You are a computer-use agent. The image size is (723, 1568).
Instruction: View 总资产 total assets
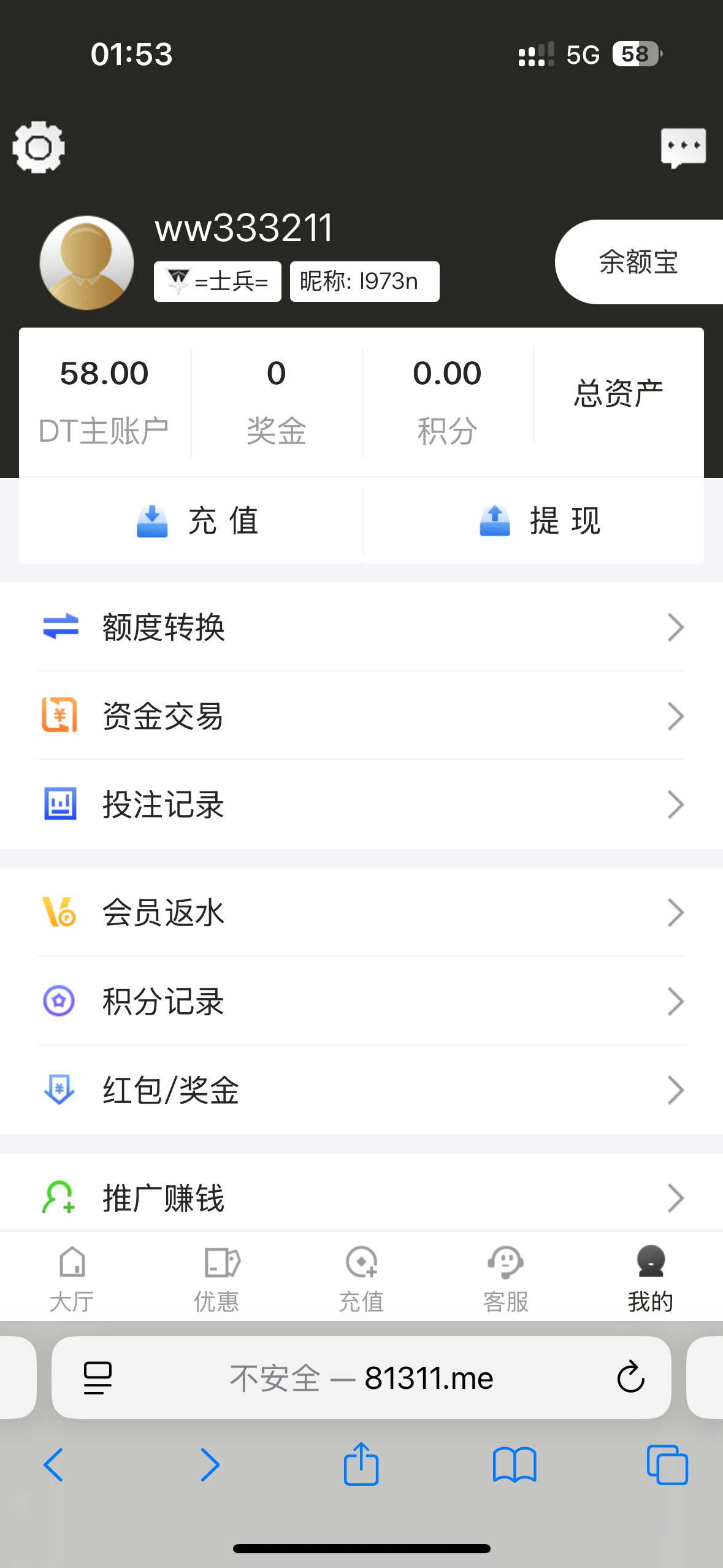click(x=618, y=393)
